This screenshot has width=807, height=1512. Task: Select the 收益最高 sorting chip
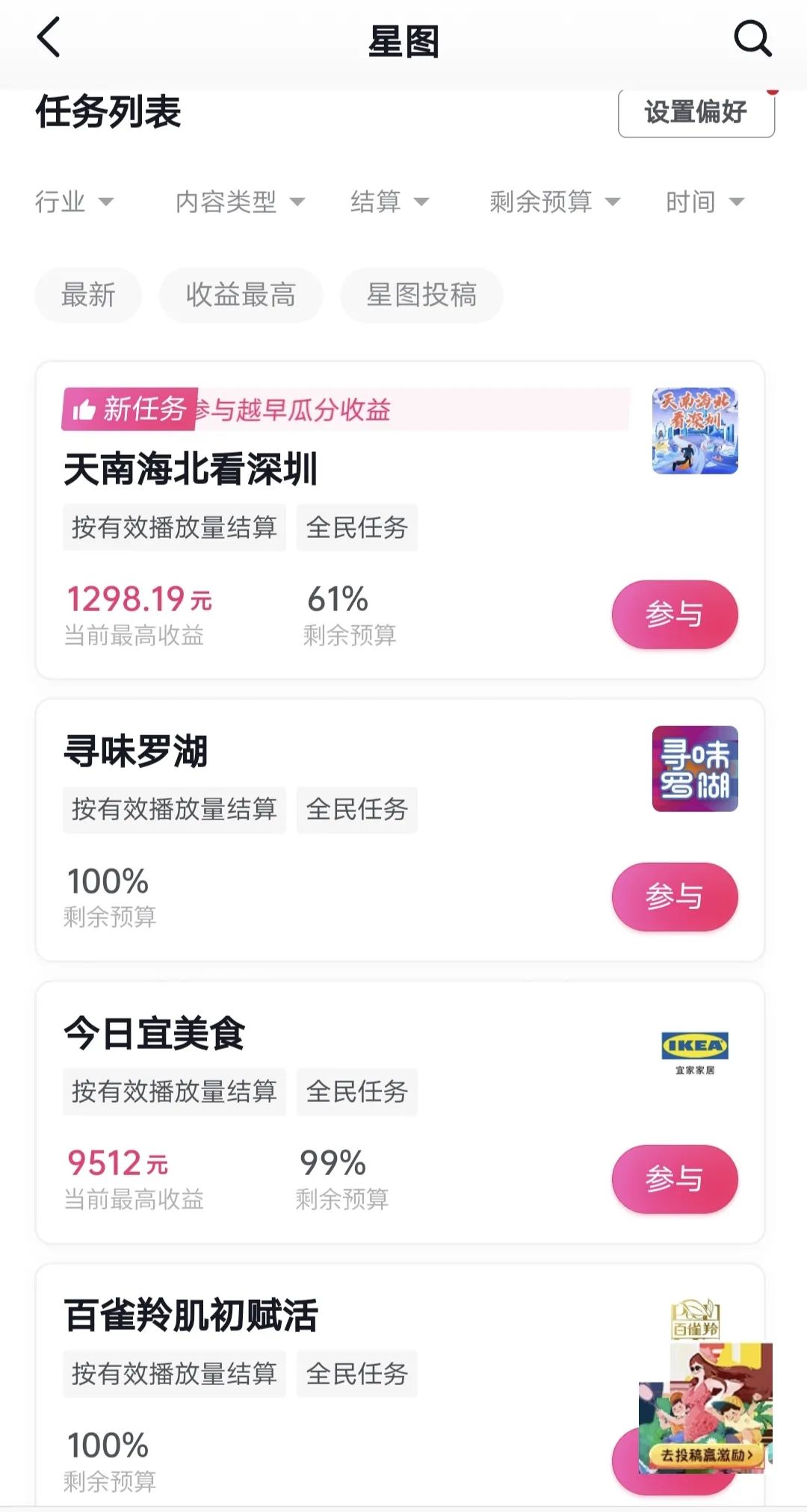click(x=241, y=295)
